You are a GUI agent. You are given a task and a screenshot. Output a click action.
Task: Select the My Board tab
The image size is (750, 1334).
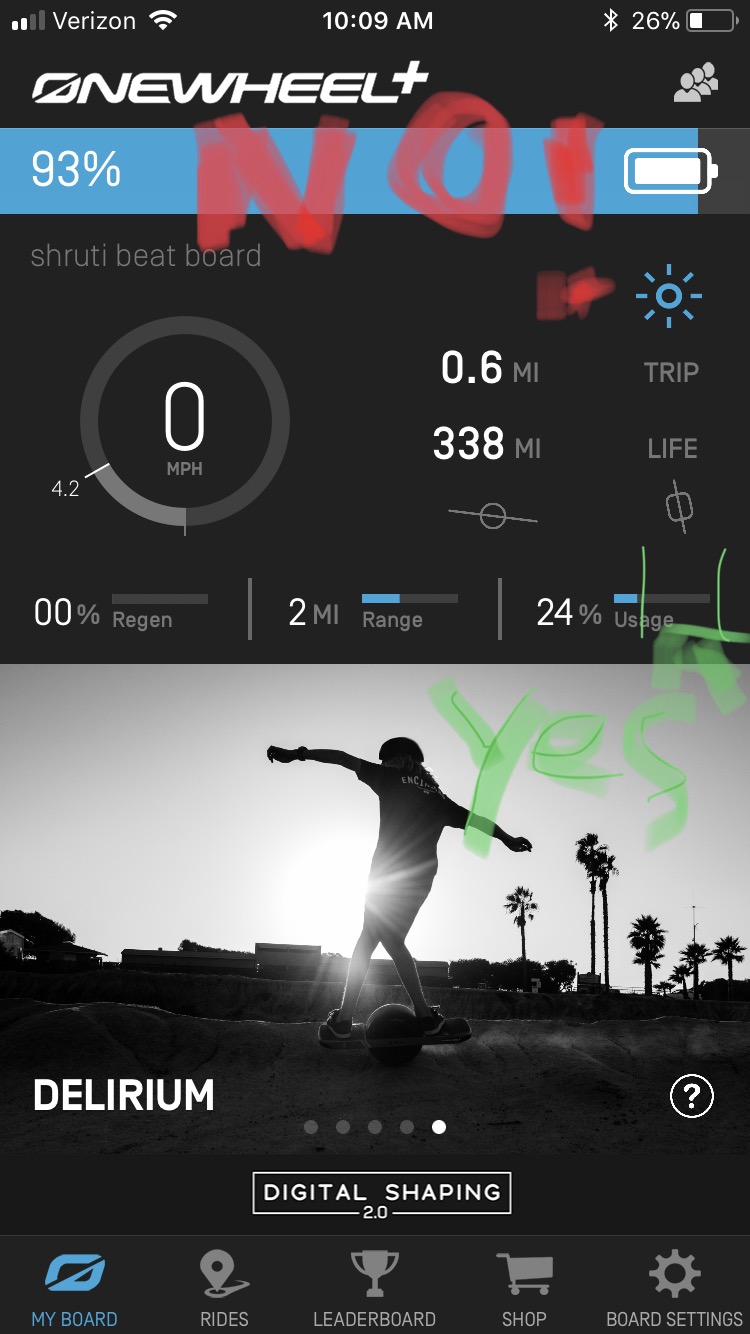click(74, 1290)
